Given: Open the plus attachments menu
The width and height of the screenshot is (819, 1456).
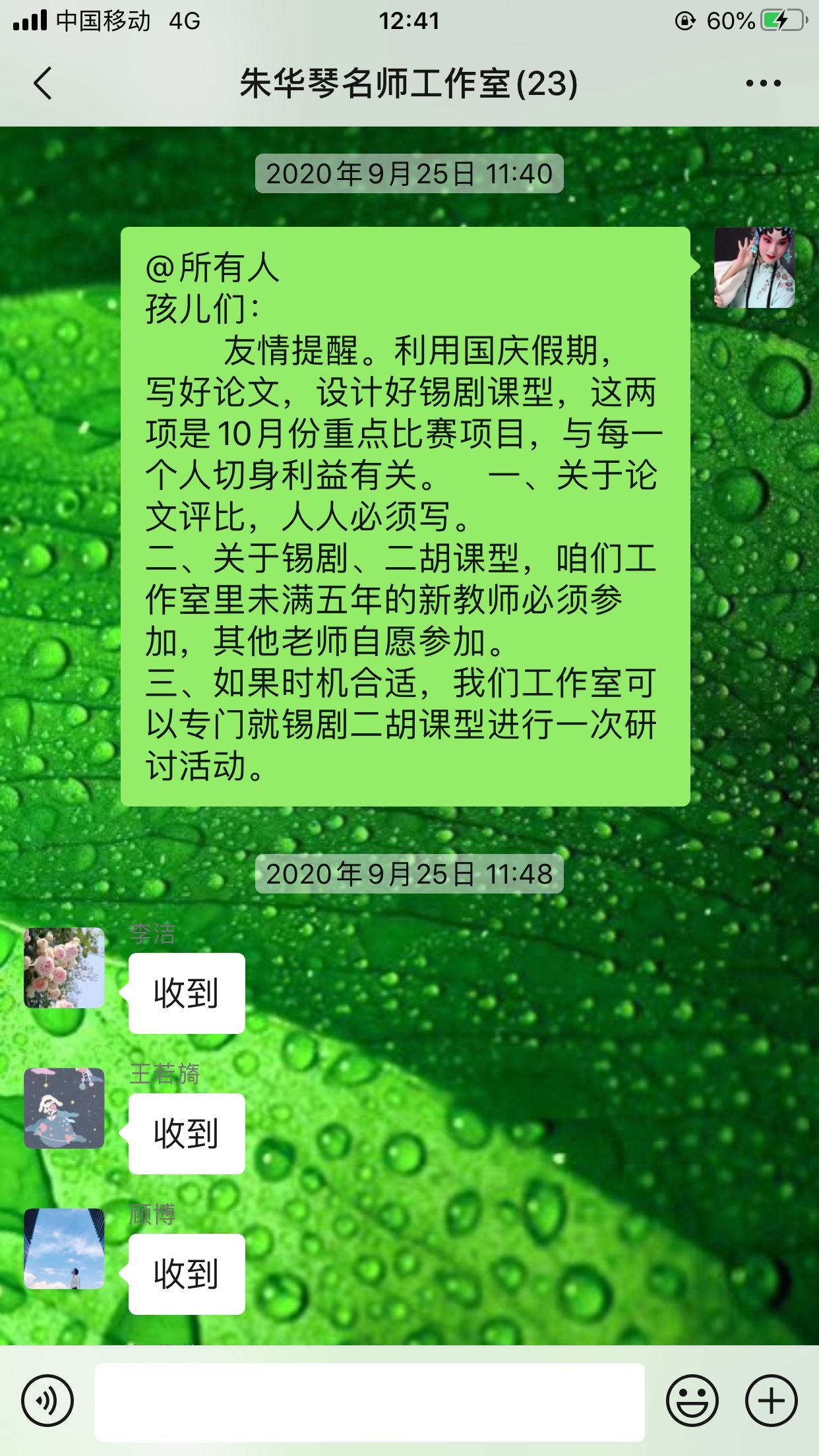Looking at the screenshot, I should tap(771, 1401).
